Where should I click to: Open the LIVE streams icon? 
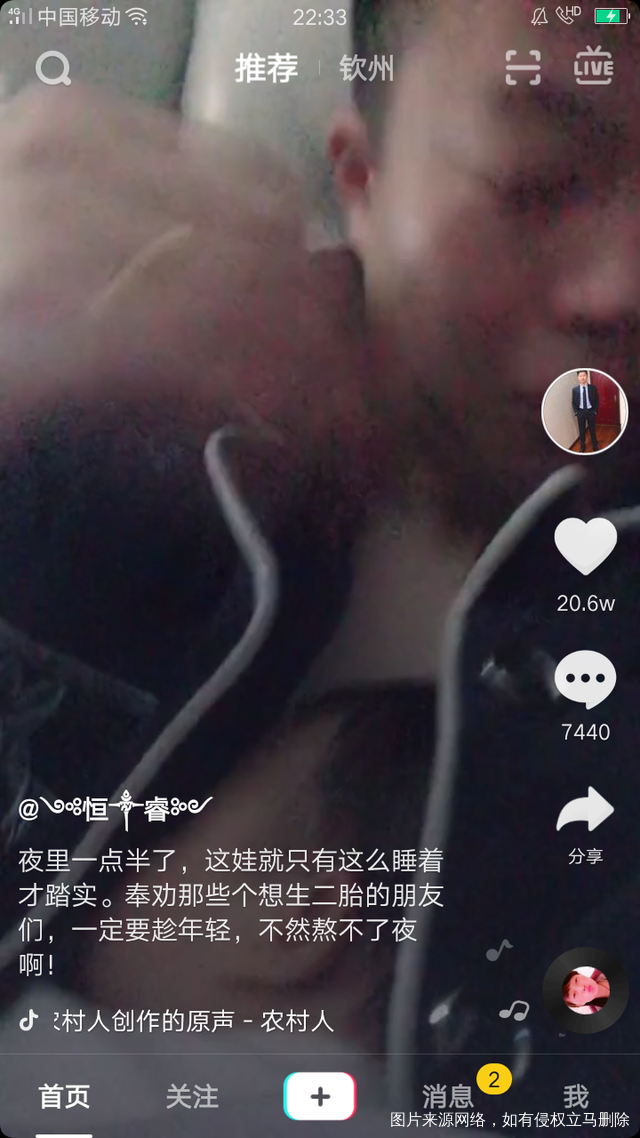(x=593, y=67)
